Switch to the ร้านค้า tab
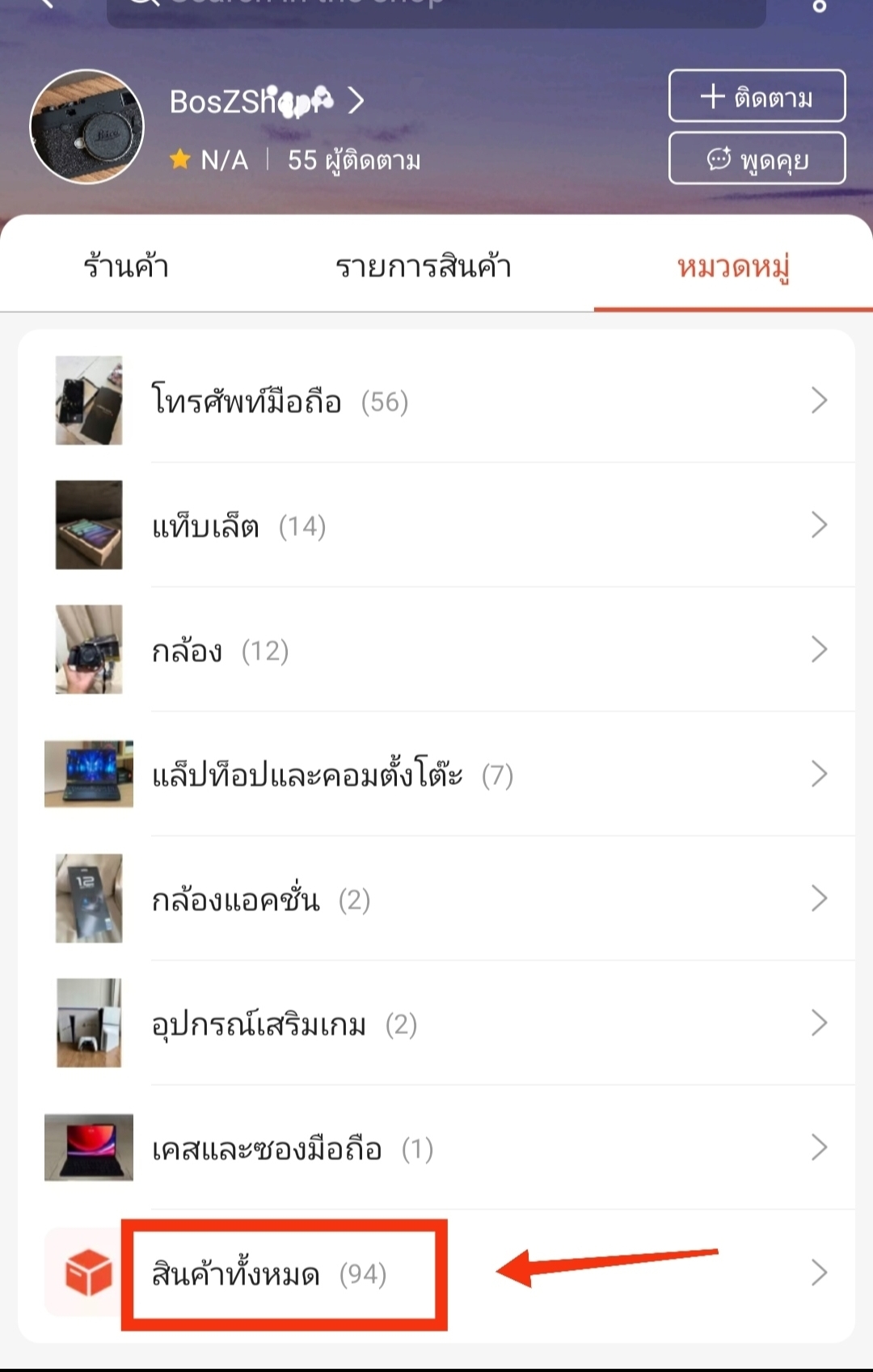The width and height of the screenshot is (873, 1372). tap(126, 266)
